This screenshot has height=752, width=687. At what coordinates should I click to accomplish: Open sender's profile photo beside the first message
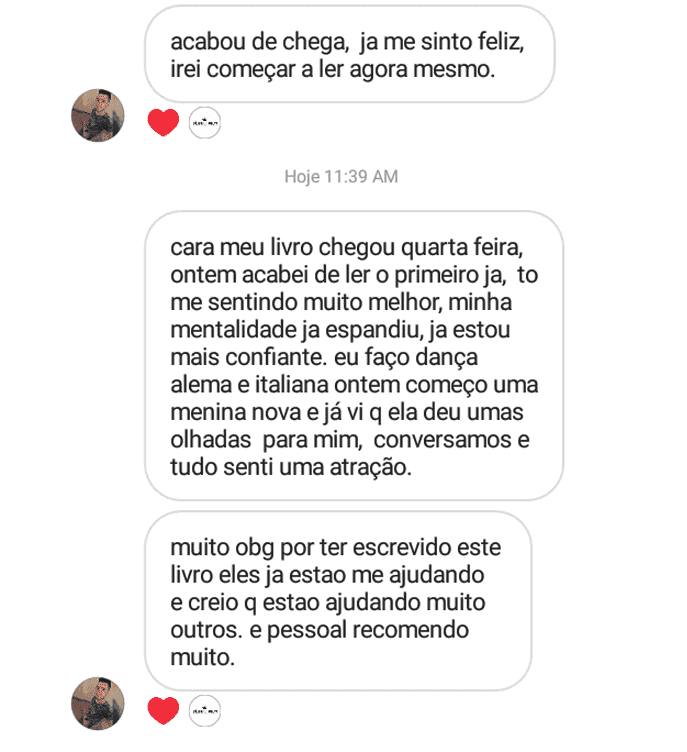pyautogui.click(x=98, y=115)
